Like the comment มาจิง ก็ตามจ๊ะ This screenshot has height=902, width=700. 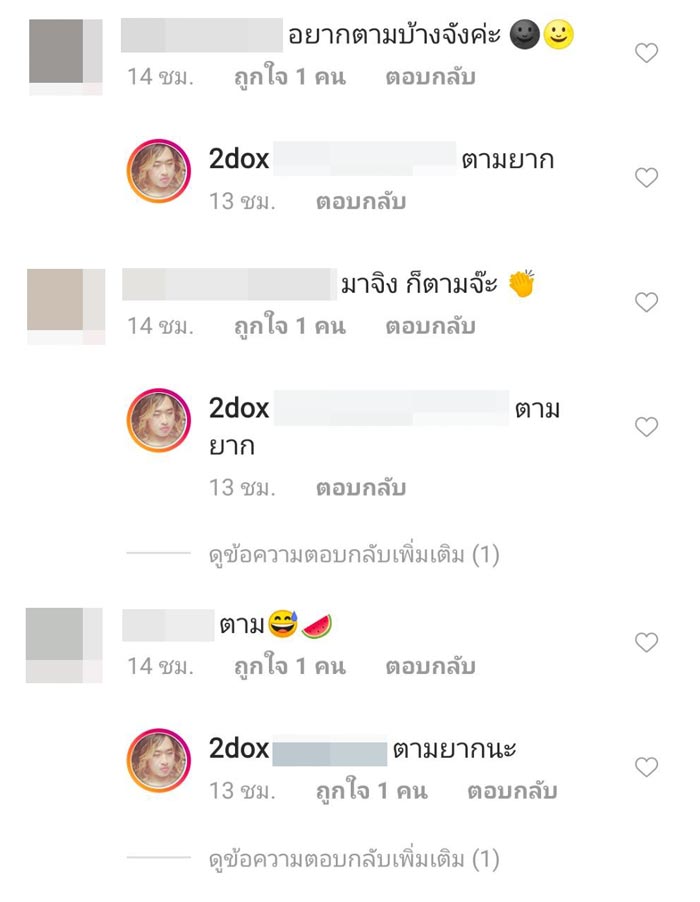[x=647, y=302]
